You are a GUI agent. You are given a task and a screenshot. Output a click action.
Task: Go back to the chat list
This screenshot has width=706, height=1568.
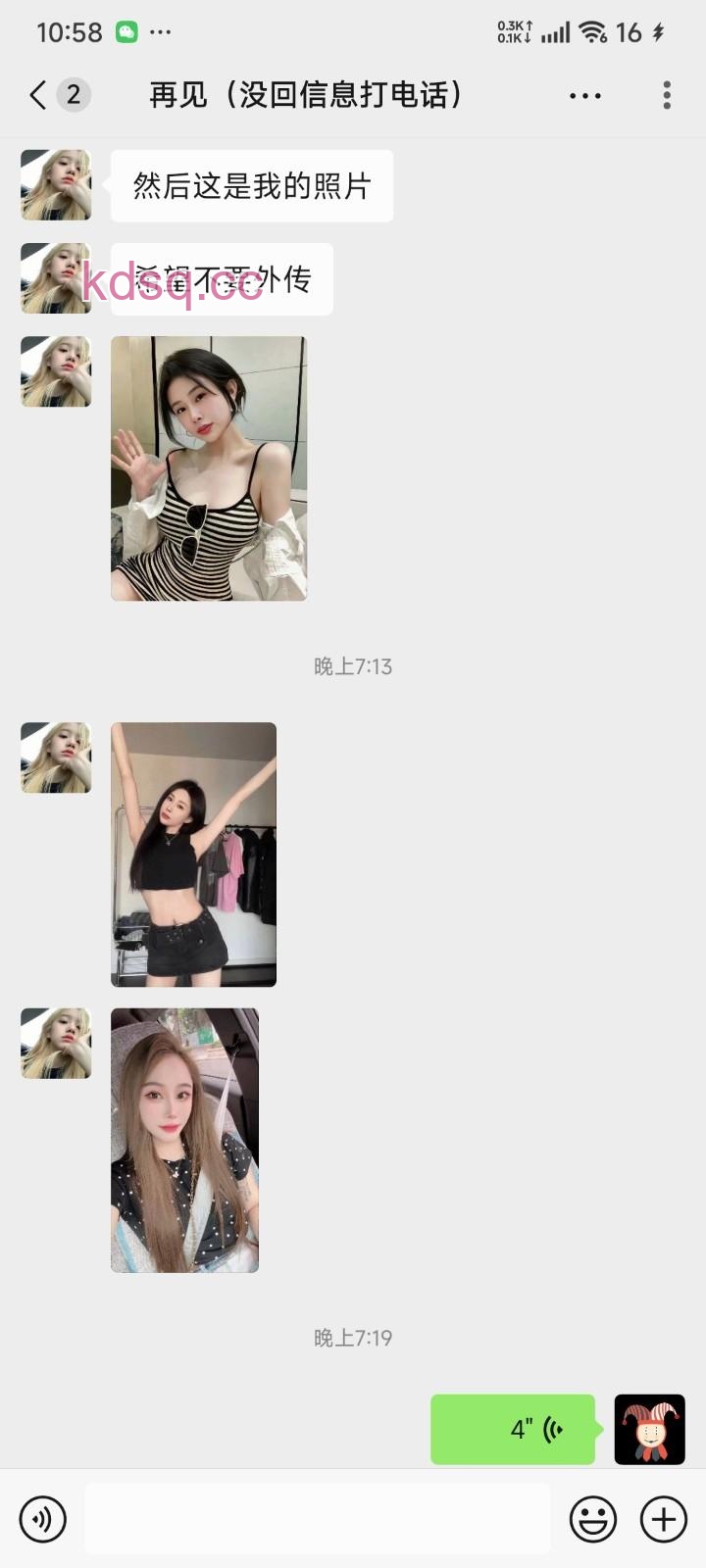pyautogui.click(x=39, y=95)
